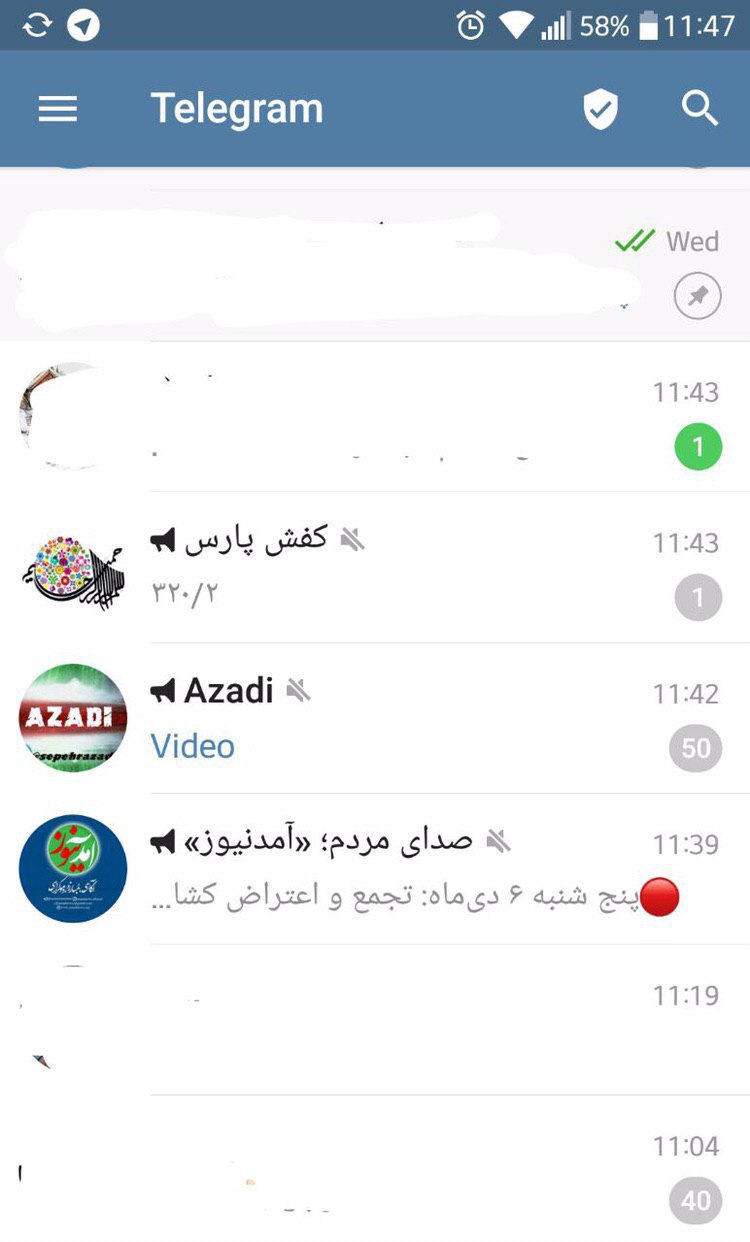Open the pinned chat from Wed
This screenshot has width=750, height=1242.
(375, 266)
